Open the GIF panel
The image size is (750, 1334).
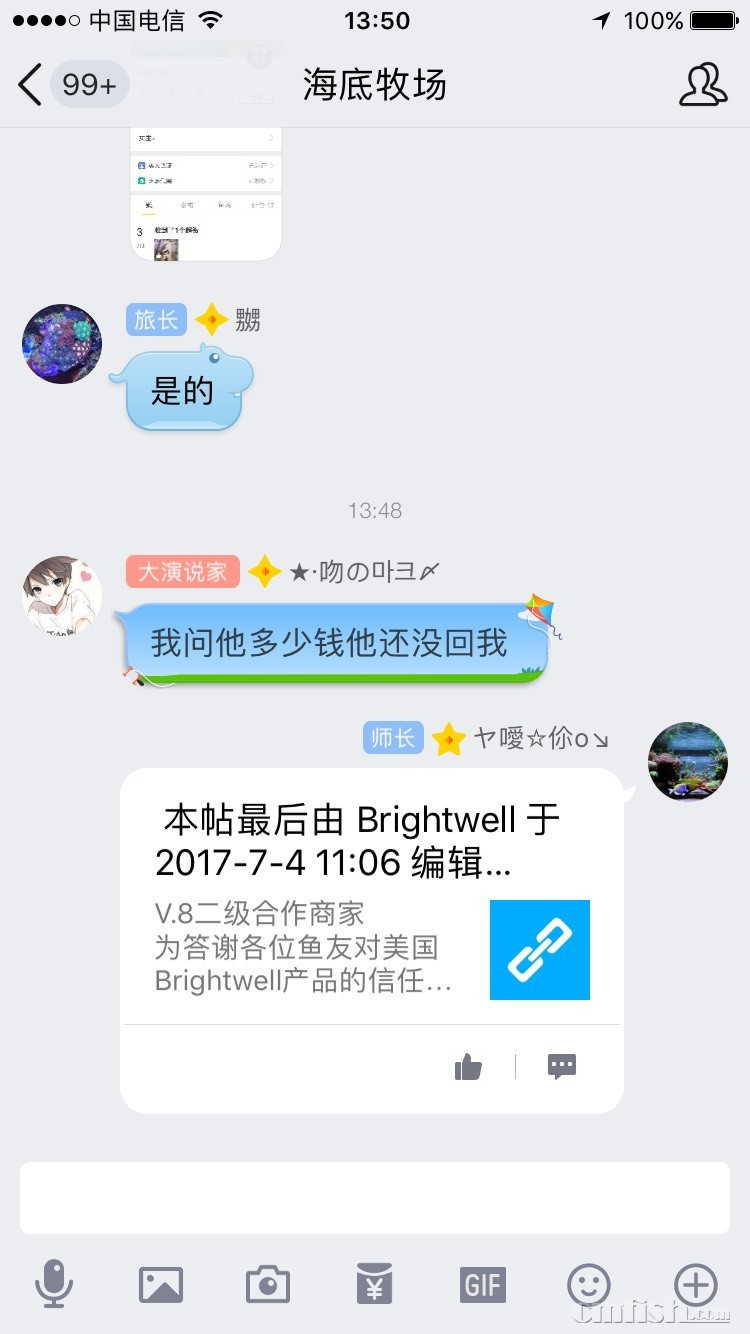482,1286
